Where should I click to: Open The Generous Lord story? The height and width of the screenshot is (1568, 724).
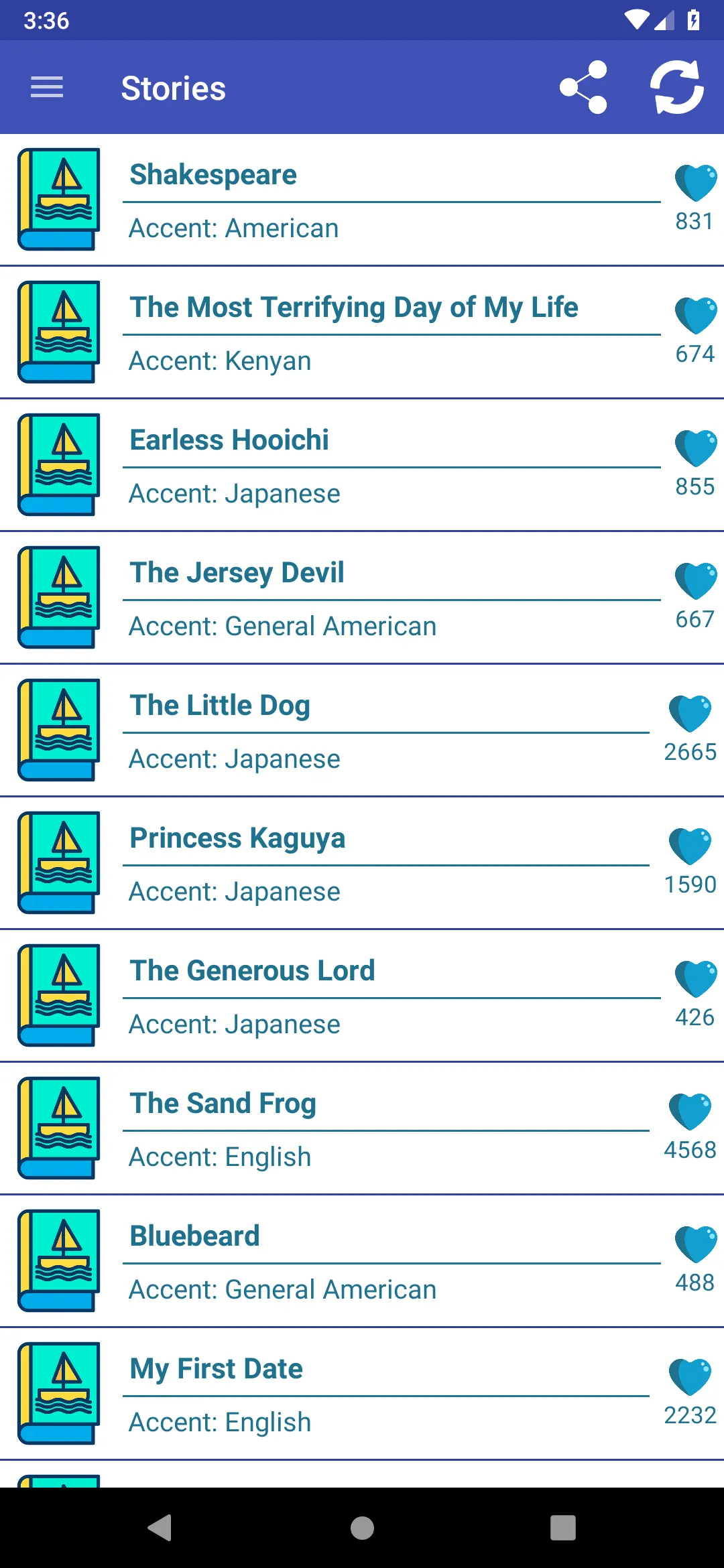362,996
